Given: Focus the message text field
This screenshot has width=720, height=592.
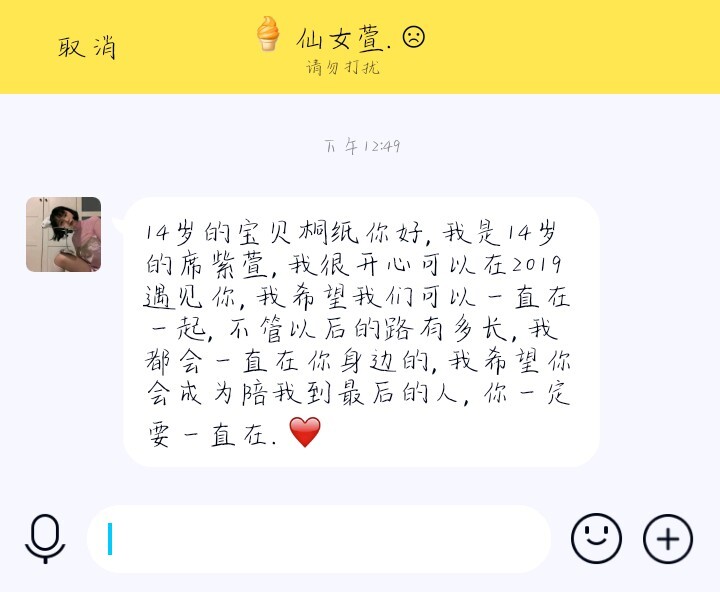Looking at the screenshot, I should (x=320, y=539).
